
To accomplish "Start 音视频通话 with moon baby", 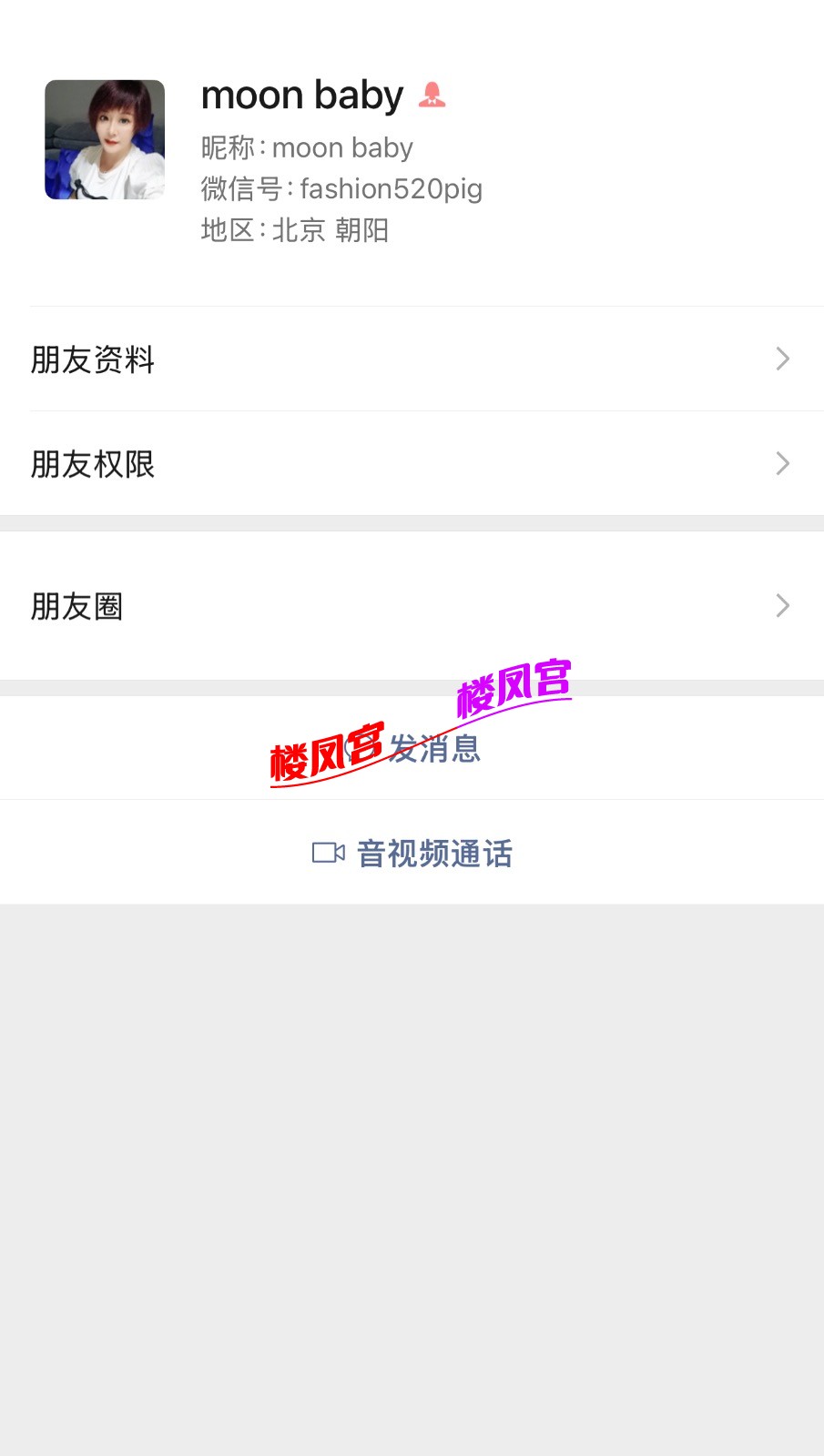I will (412, 854).
